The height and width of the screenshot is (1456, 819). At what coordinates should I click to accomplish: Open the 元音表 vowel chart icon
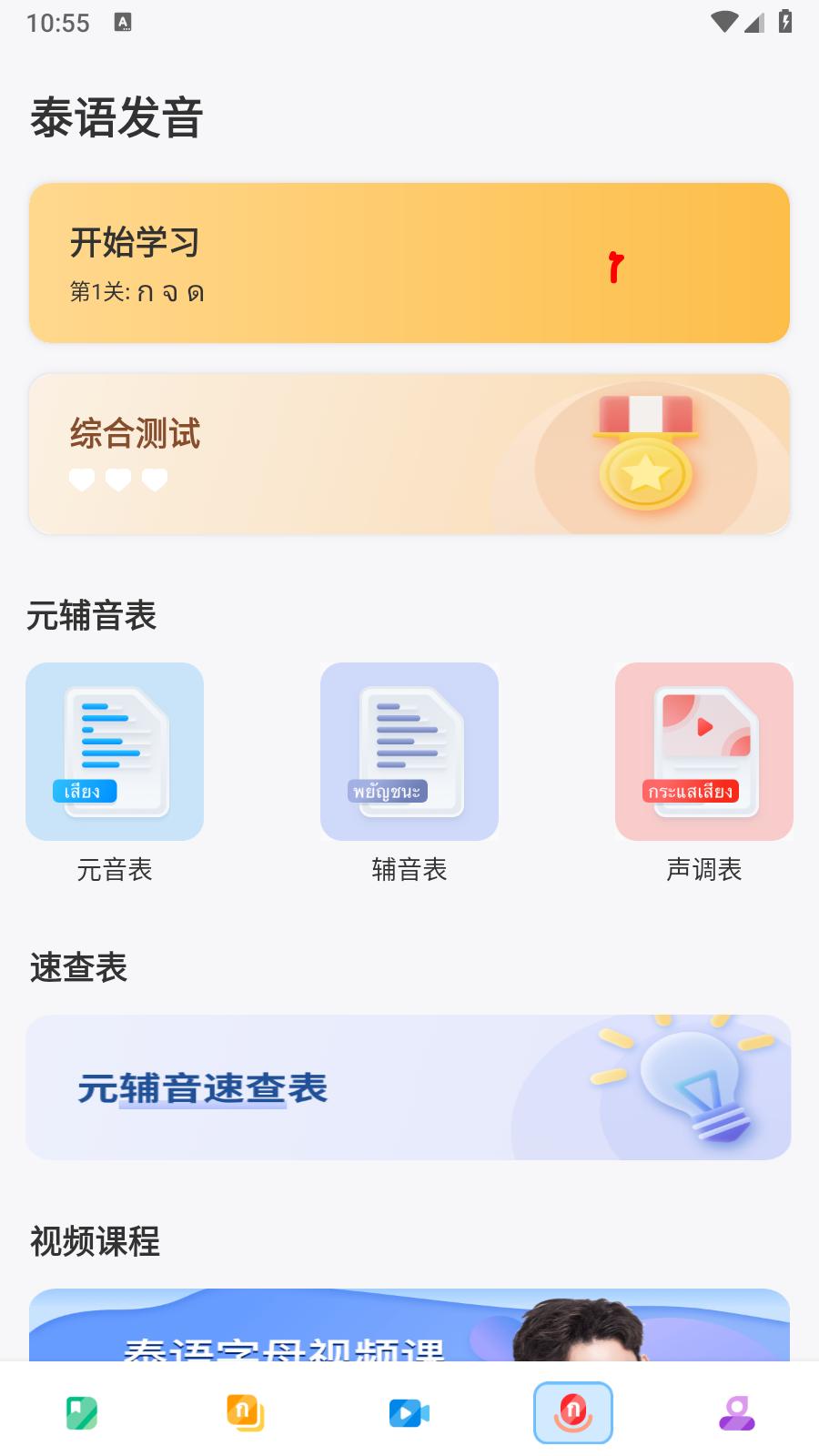coord(115,752)
